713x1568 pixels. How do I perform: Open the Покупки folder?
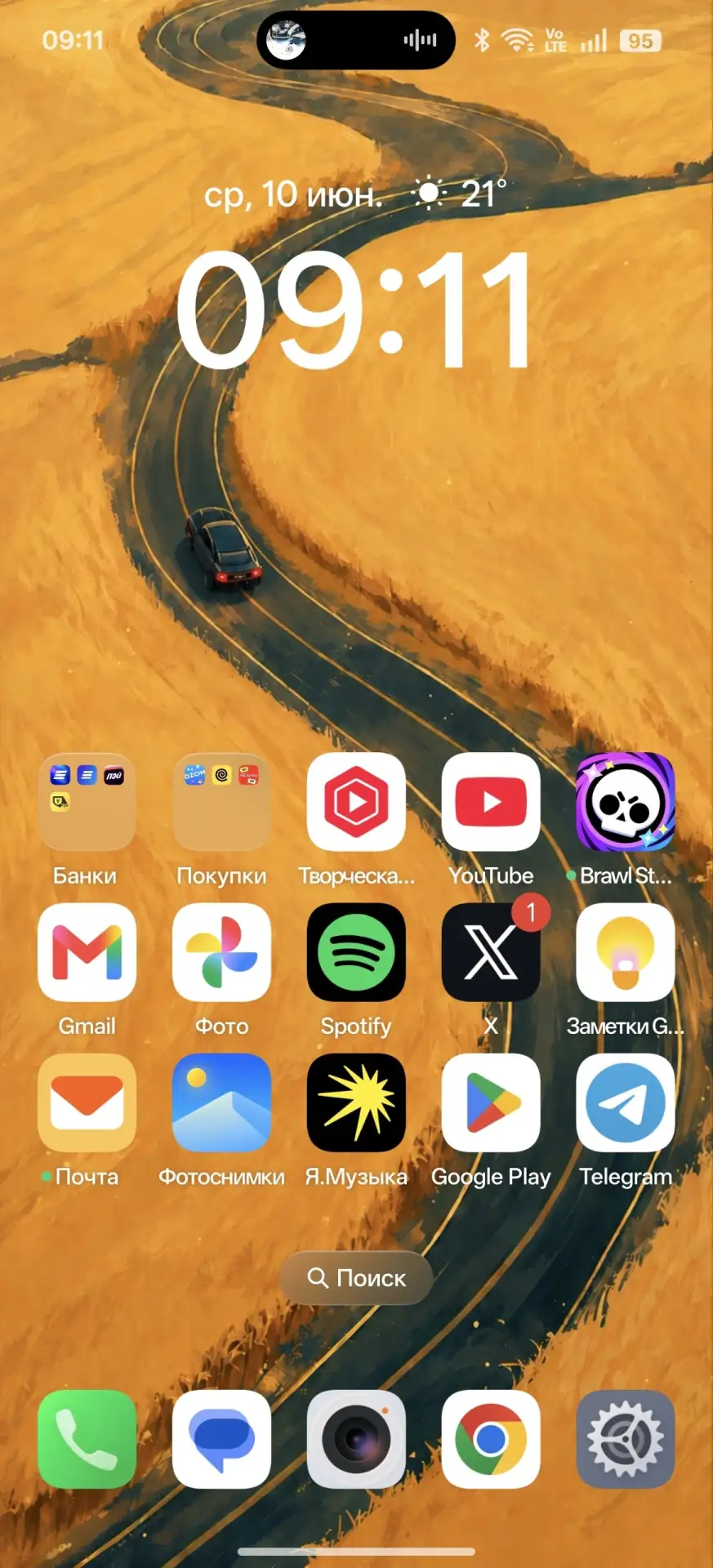(221, 802)
